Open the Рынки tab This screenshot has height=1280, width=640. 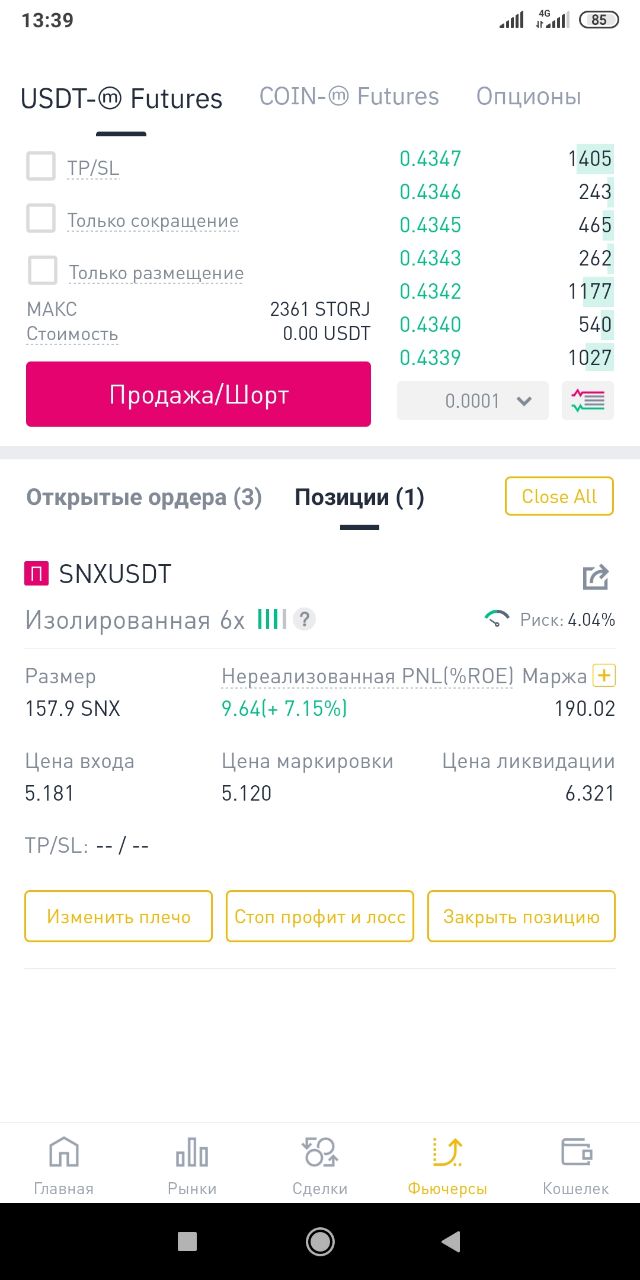point(192,1166)
